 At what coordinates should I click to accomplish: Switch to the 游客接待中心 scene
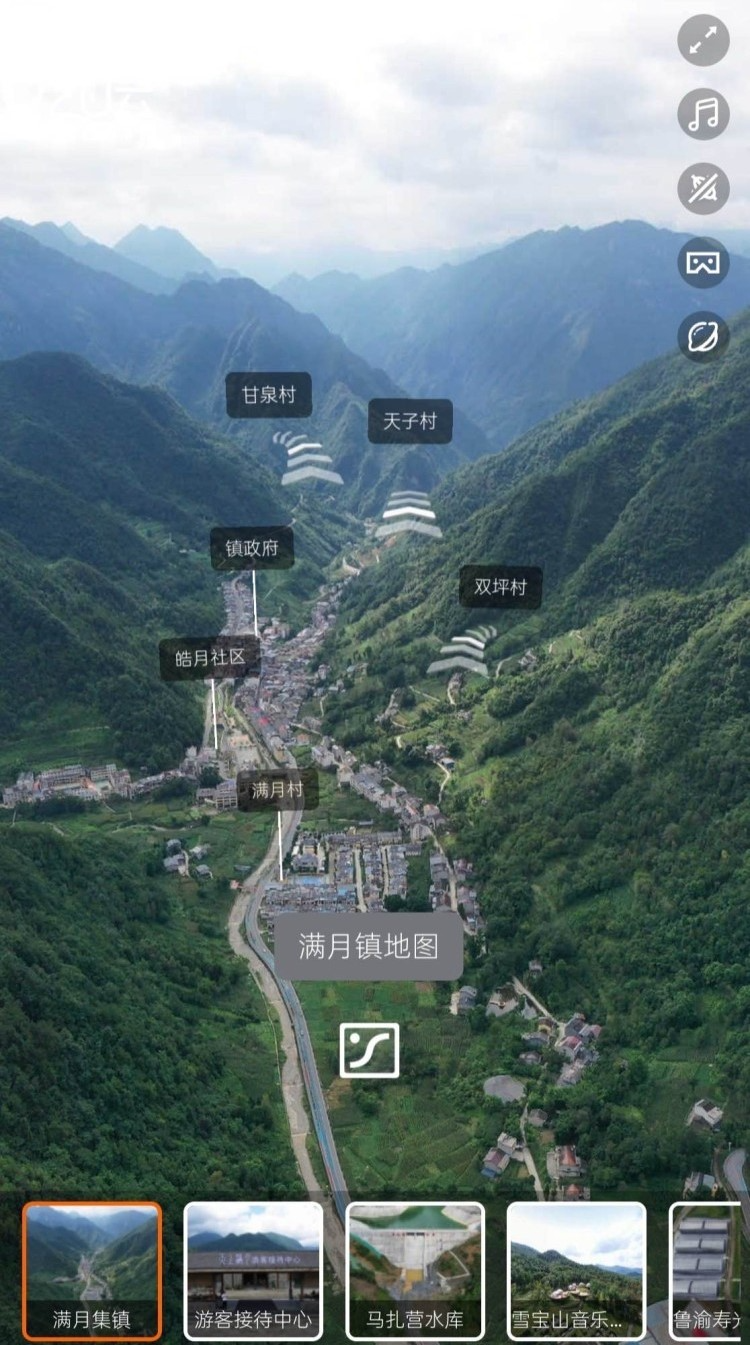point(253,1270)
